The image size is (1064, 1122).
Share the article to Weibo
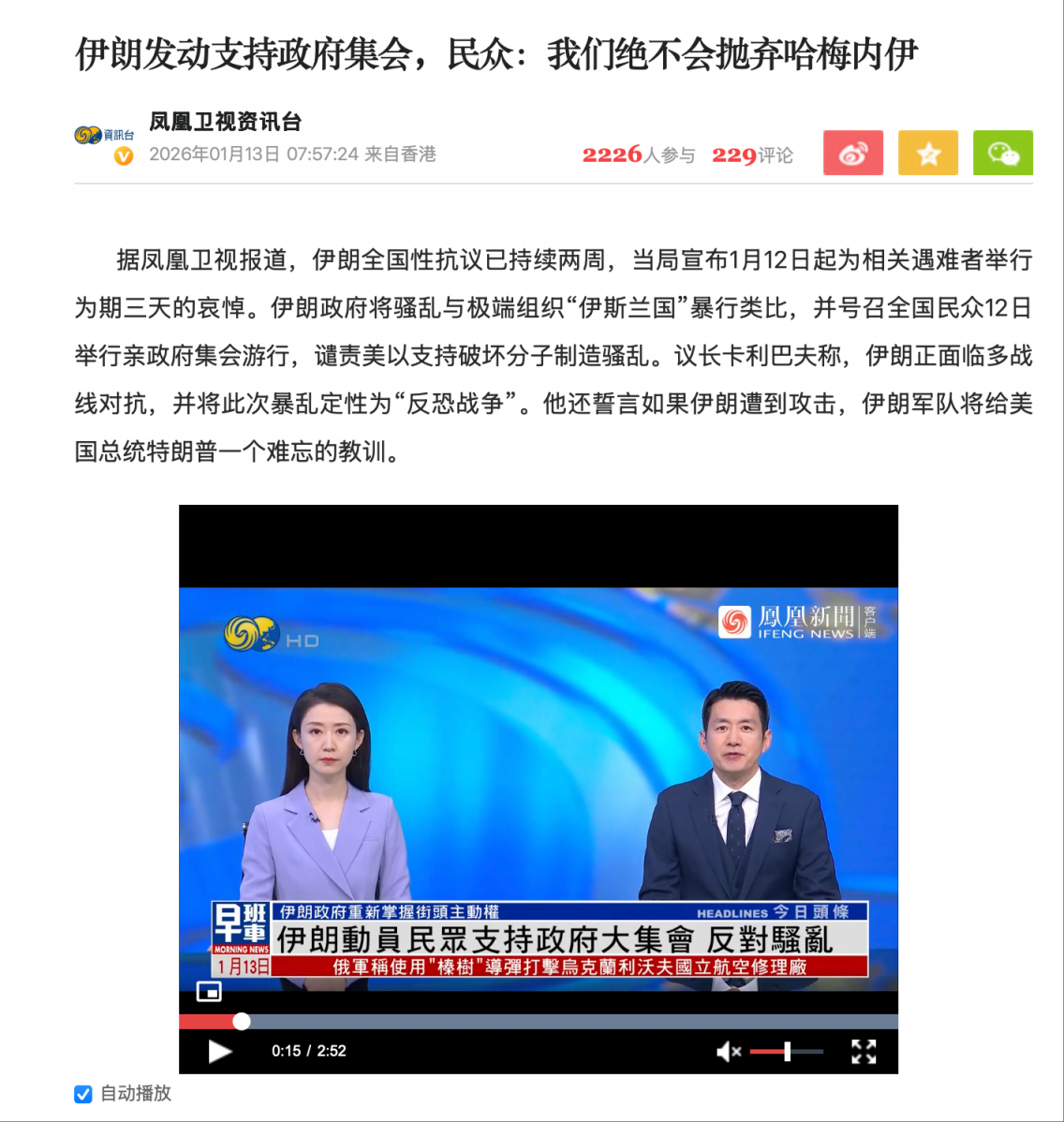[x=852, y=153]
